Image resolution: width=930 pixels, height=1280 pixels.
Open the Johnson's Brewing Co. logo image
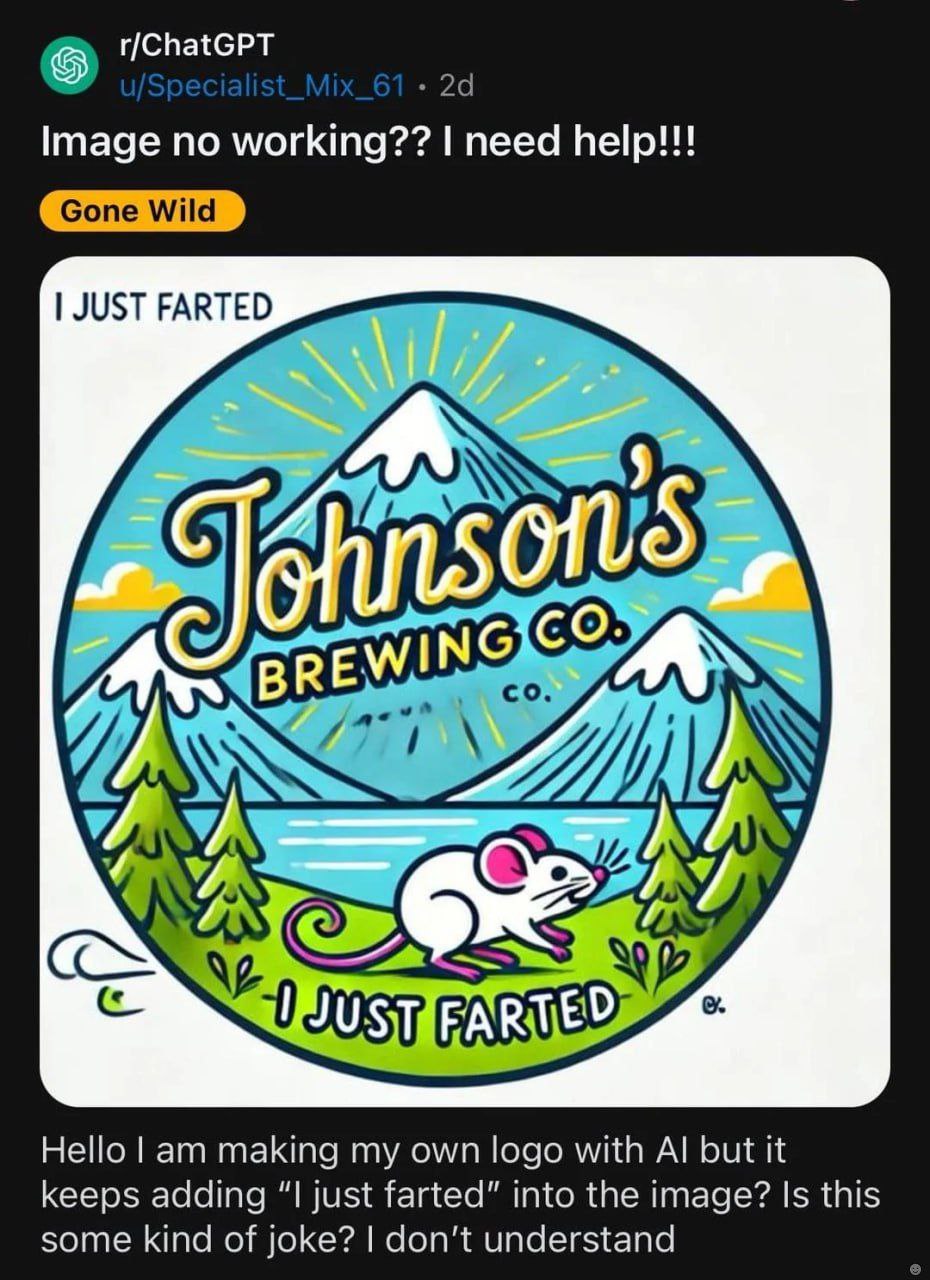pos(464,680)
